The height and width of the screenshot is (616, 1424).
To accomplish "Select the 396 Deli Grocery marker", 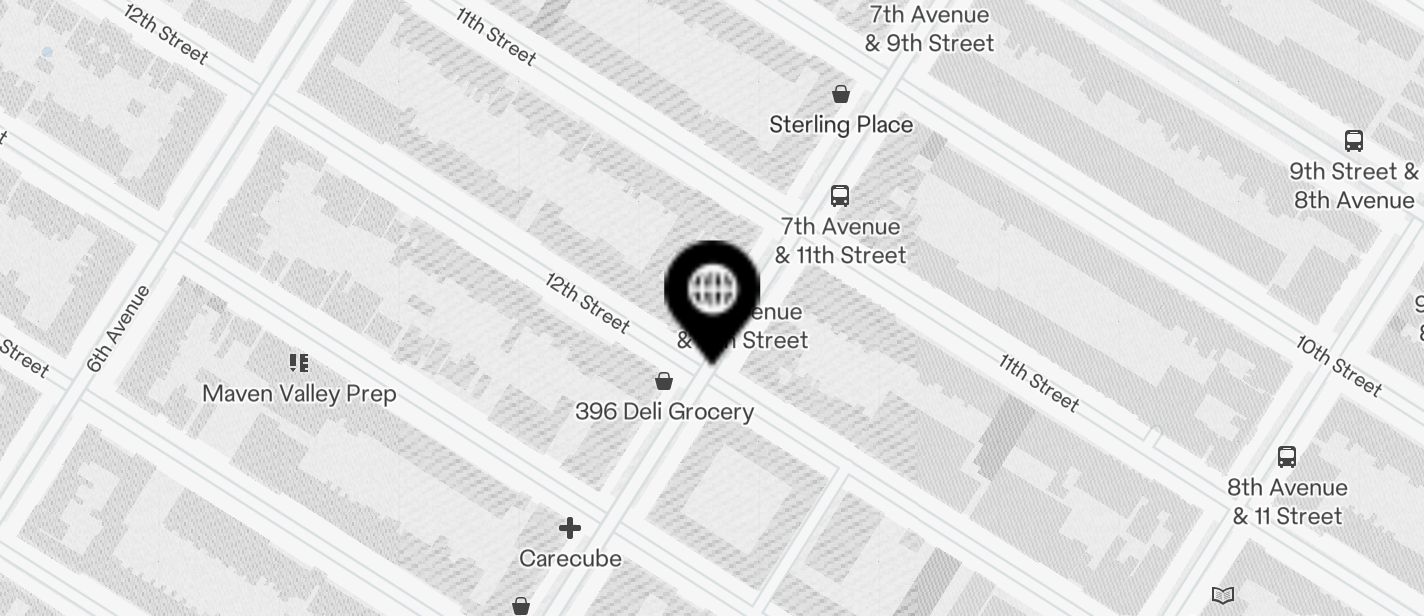I will pos(663,381).
